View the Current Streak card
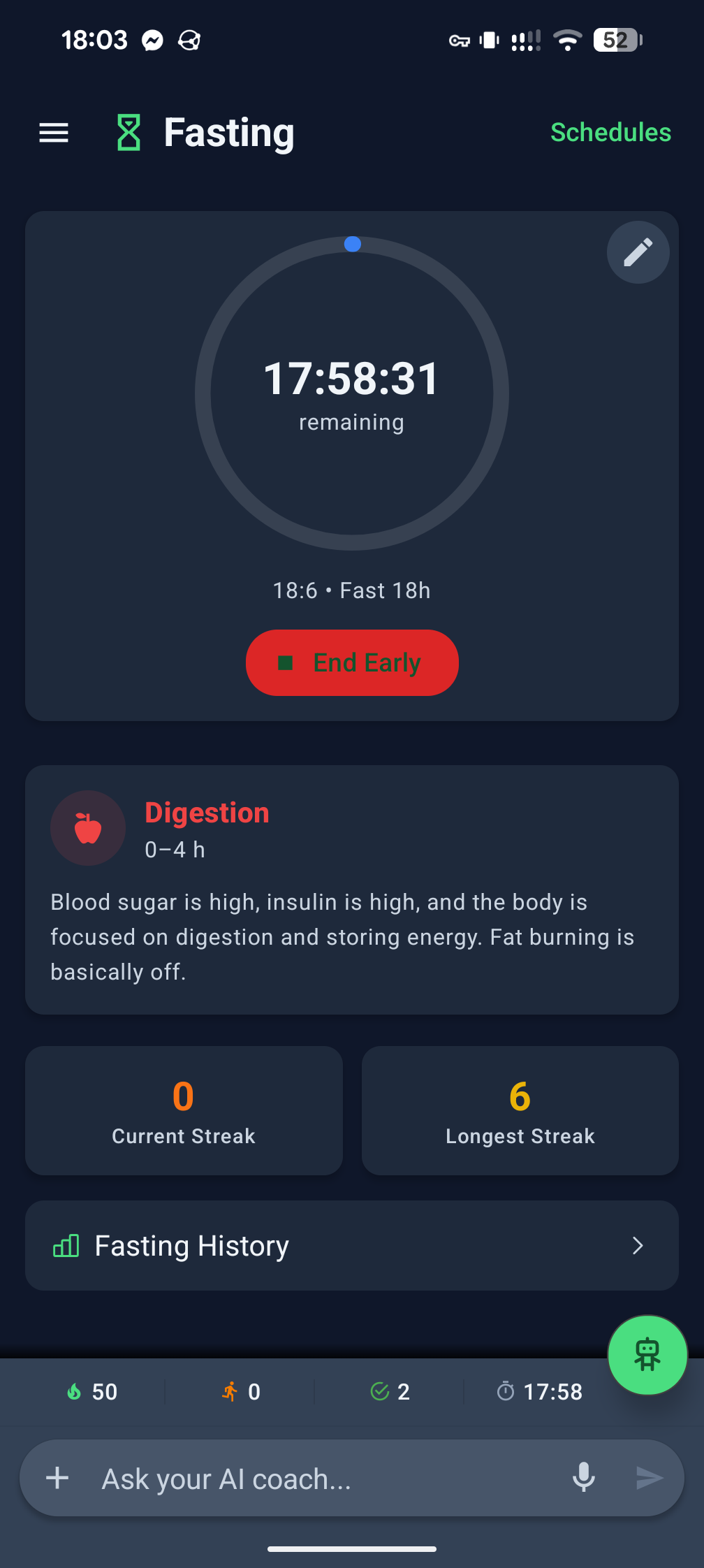The width and height of the screenshot is (704, 1568). point(183,1110)
